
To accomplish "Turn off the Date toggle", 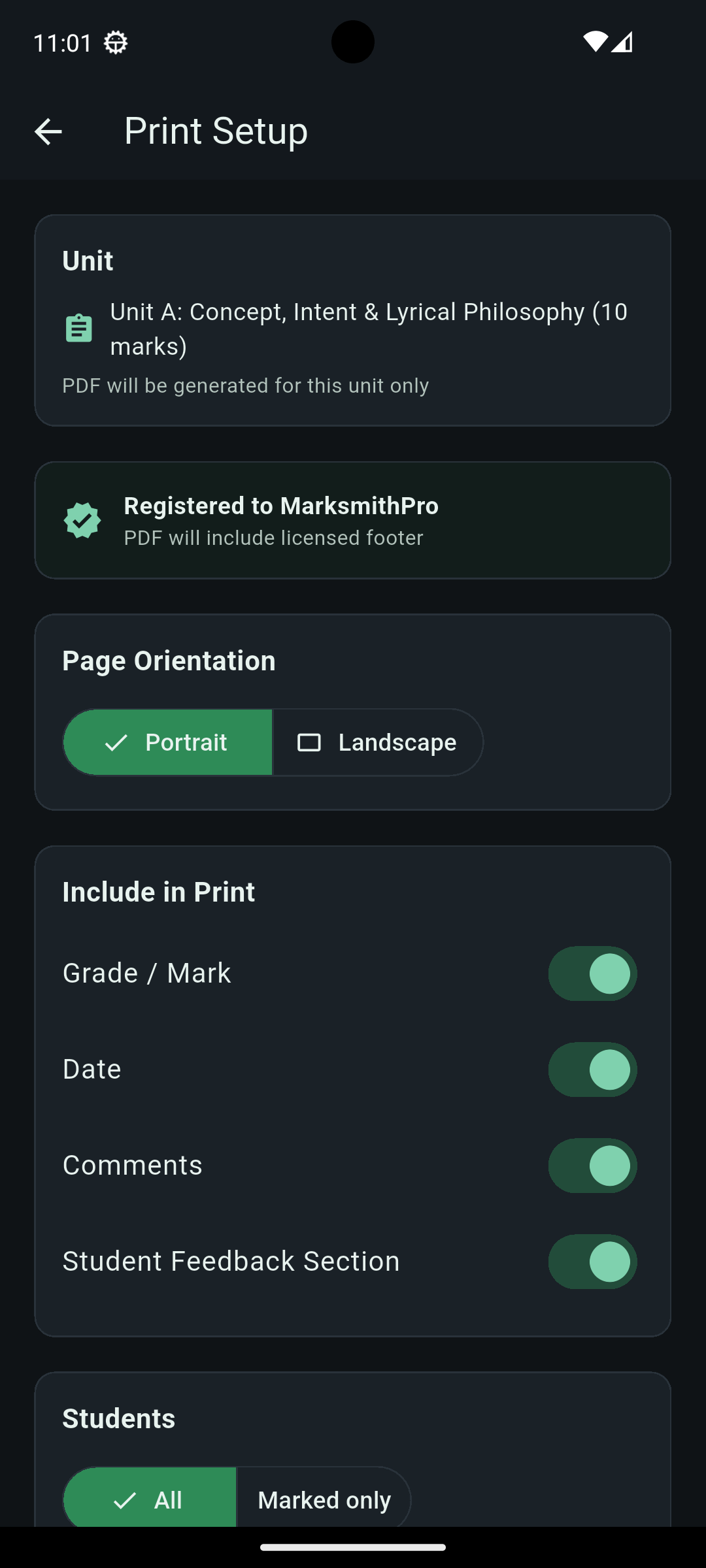I will point(592,1069).
